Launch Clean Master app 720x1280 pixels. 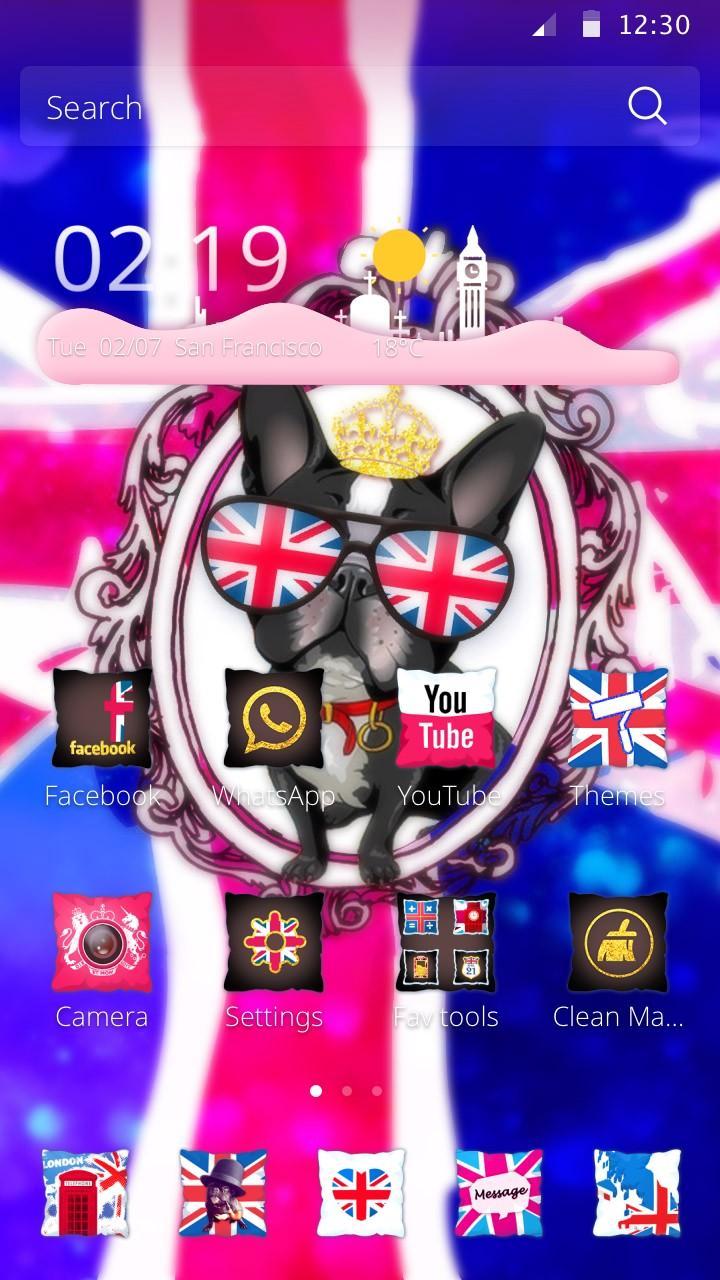point(618,942)
